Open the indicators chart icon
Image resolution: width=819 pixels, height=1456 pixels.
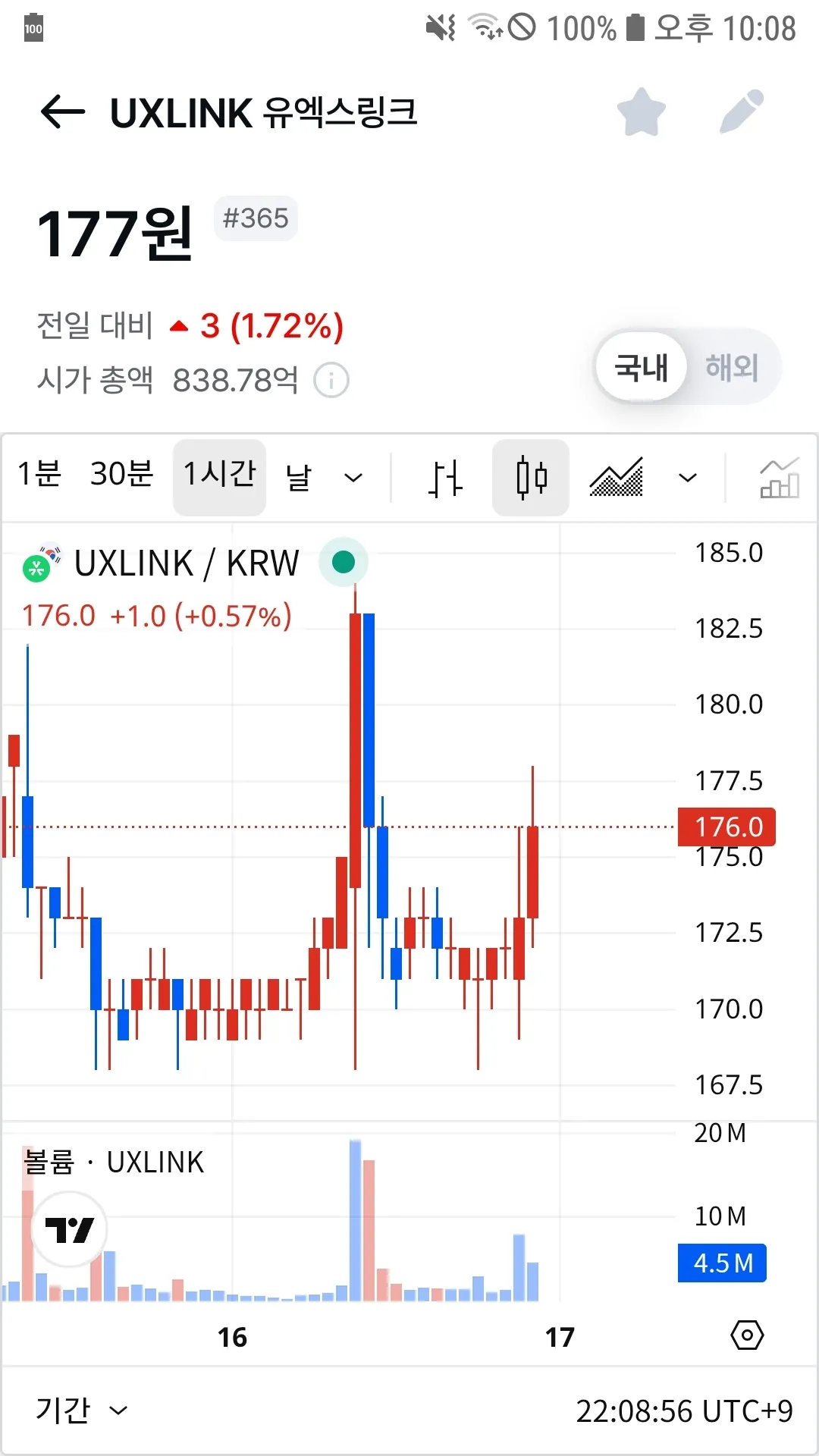click(779, 479)
